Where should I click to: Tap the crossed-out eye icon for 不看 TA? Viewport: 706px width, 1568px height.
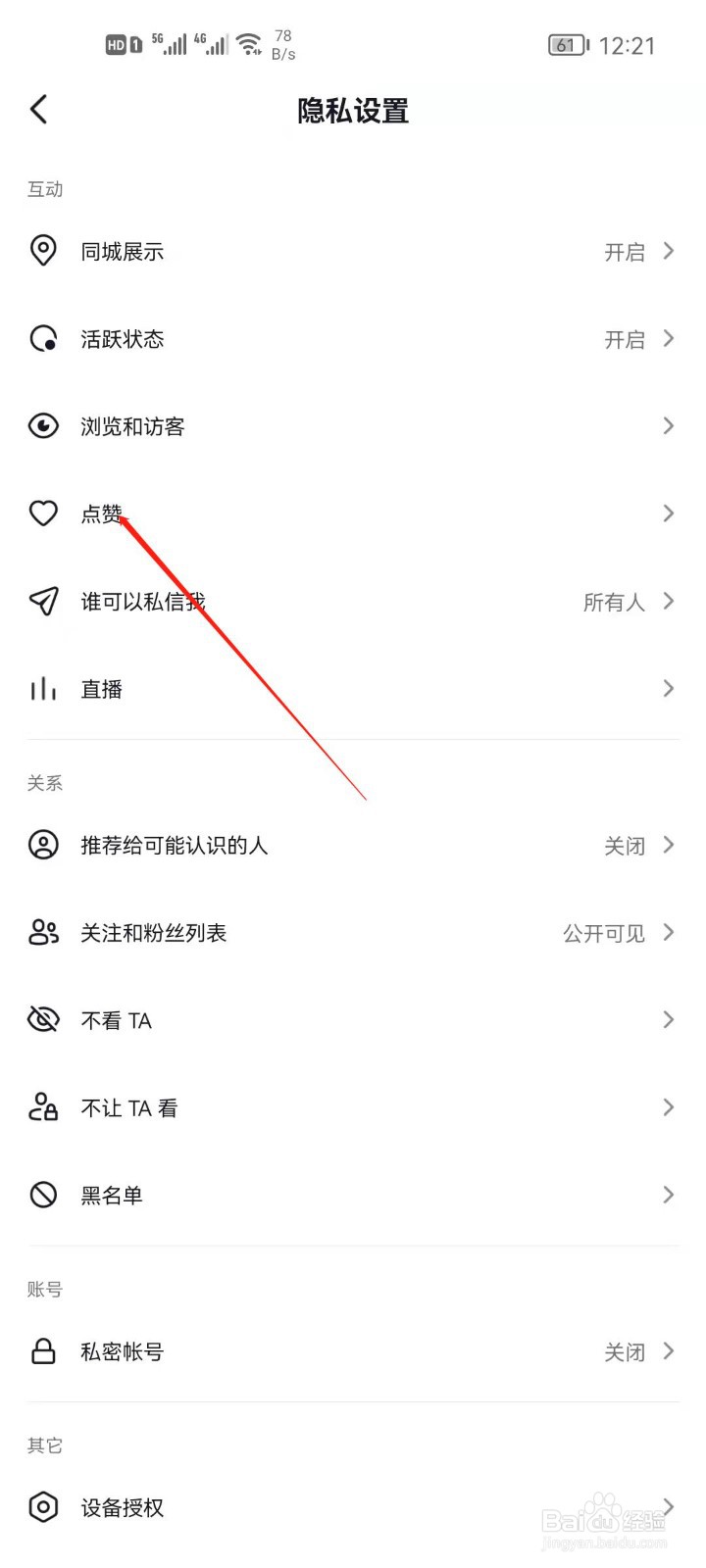coord(43,1019)
